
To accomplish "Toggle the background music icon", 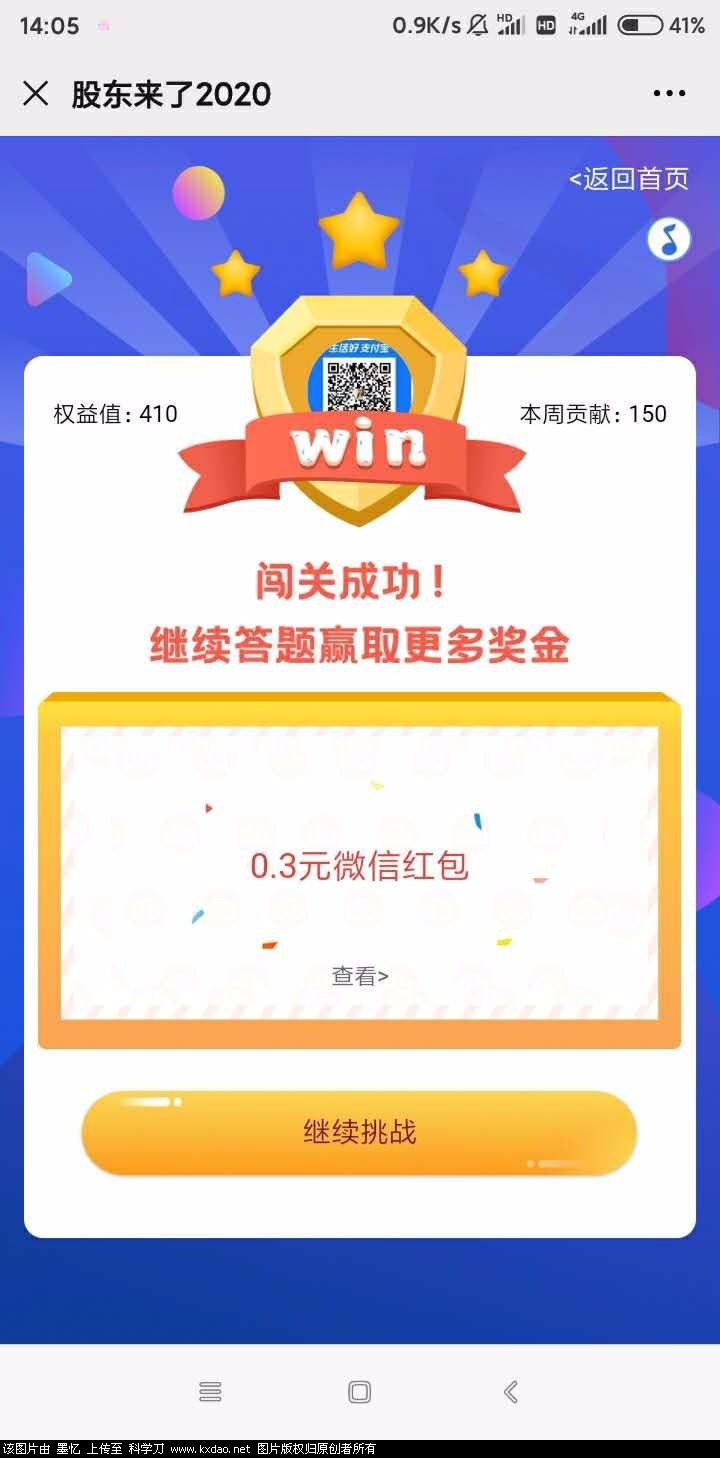I will [669, 240].
